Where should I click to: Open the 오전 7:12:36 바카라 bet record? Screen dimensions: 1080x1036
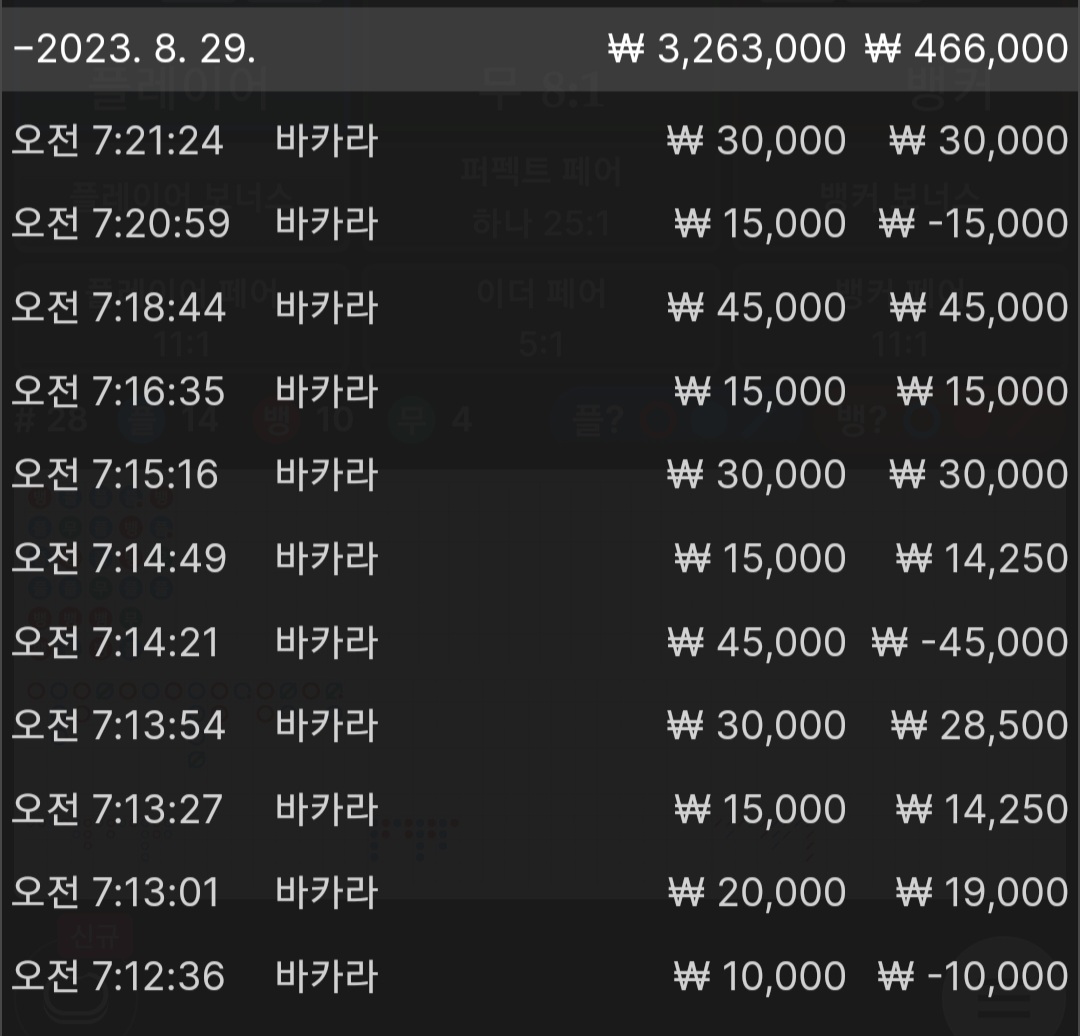click(540, 976)
